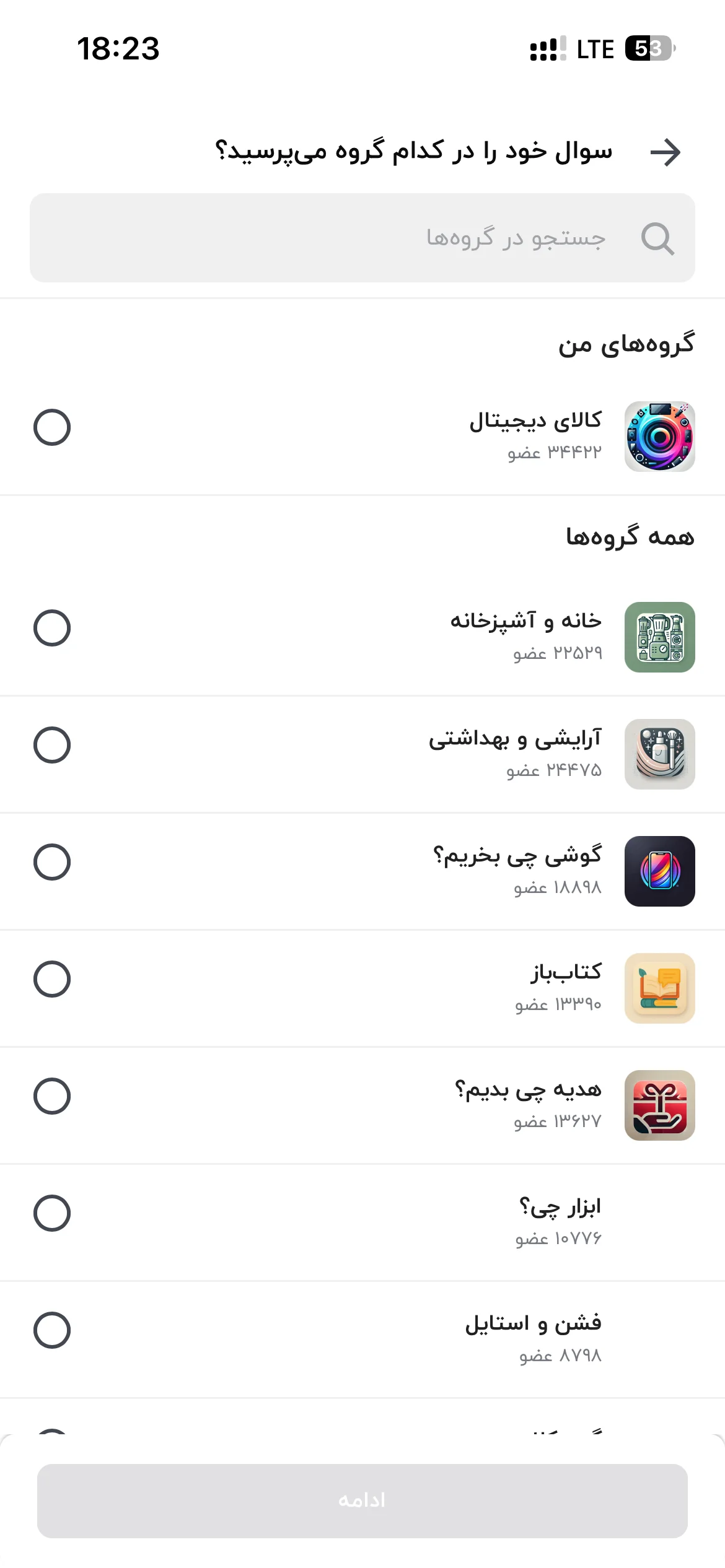Viewport: 725px width, 1568px height.
Task: Pick the فشن و استایل group
Action: coord(362,1339)
